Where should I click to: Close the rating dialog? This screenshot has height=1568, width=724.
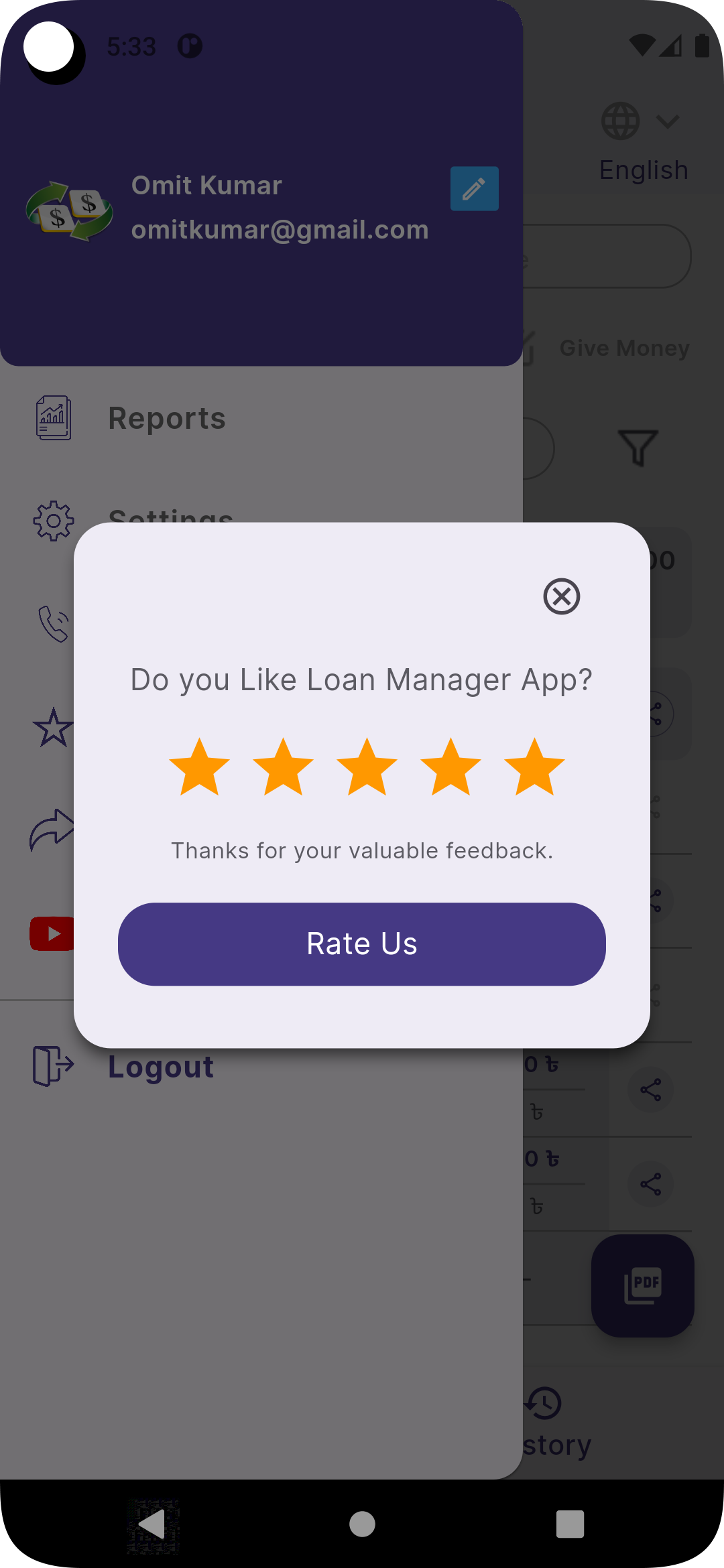coord(561,596)
